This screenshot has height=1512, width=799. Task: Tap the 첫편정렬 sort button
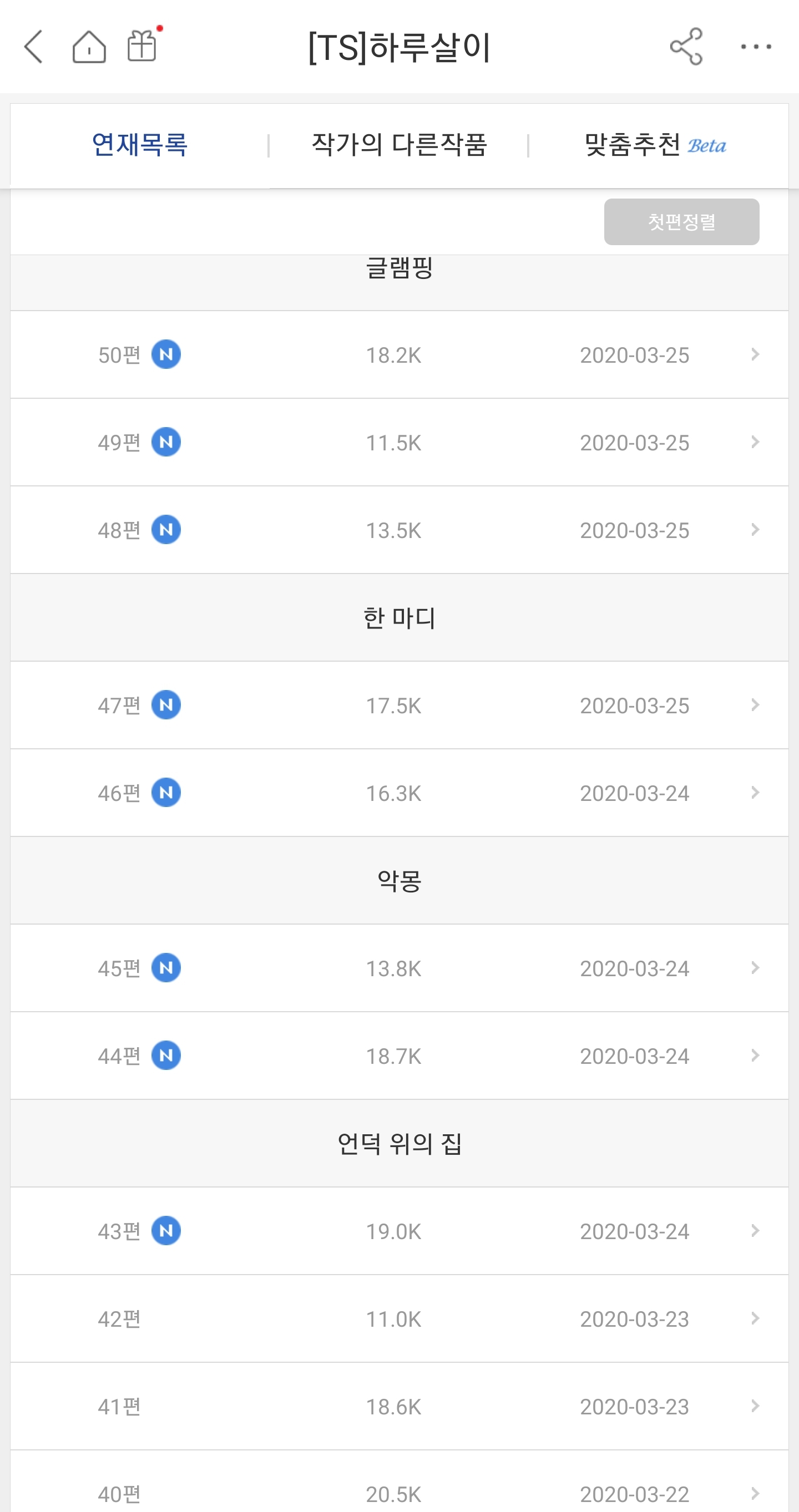pos(681,222)
